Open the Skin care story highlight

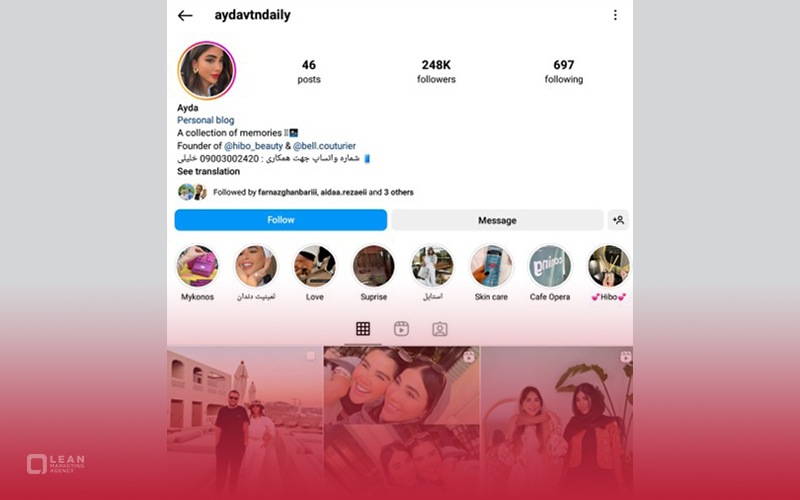[491, 266]
